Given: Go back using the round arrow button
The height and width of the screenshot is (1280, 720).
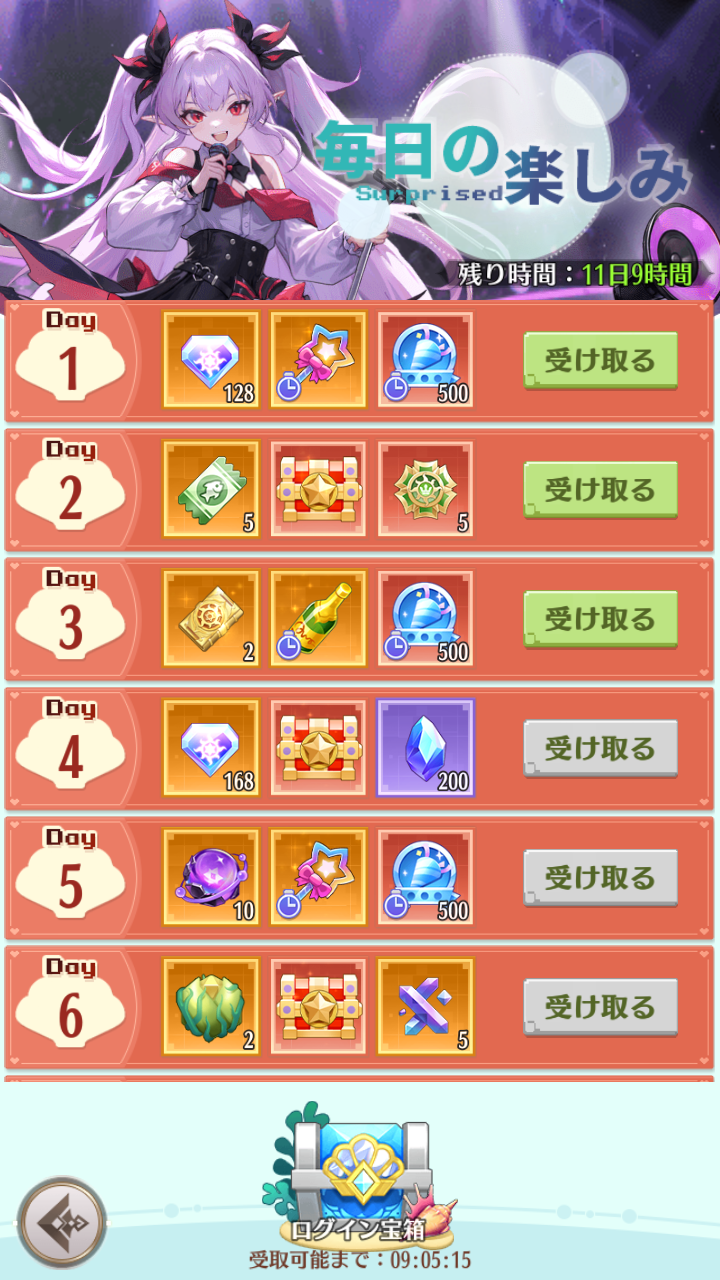Looking at the screenshot, I should (62, 1222).
